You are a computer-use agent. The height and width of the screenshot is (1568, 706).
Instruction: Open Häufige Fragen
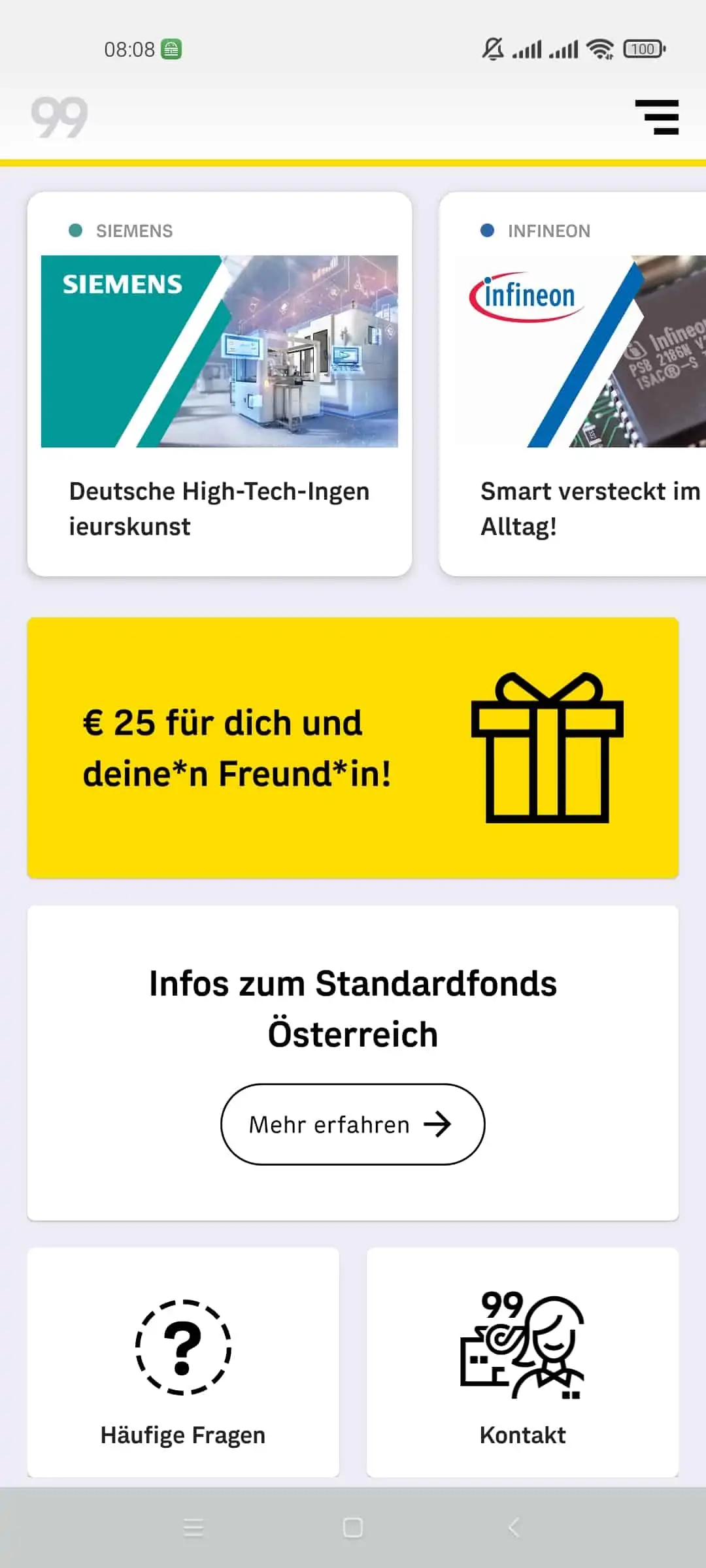click(183, 1362)
